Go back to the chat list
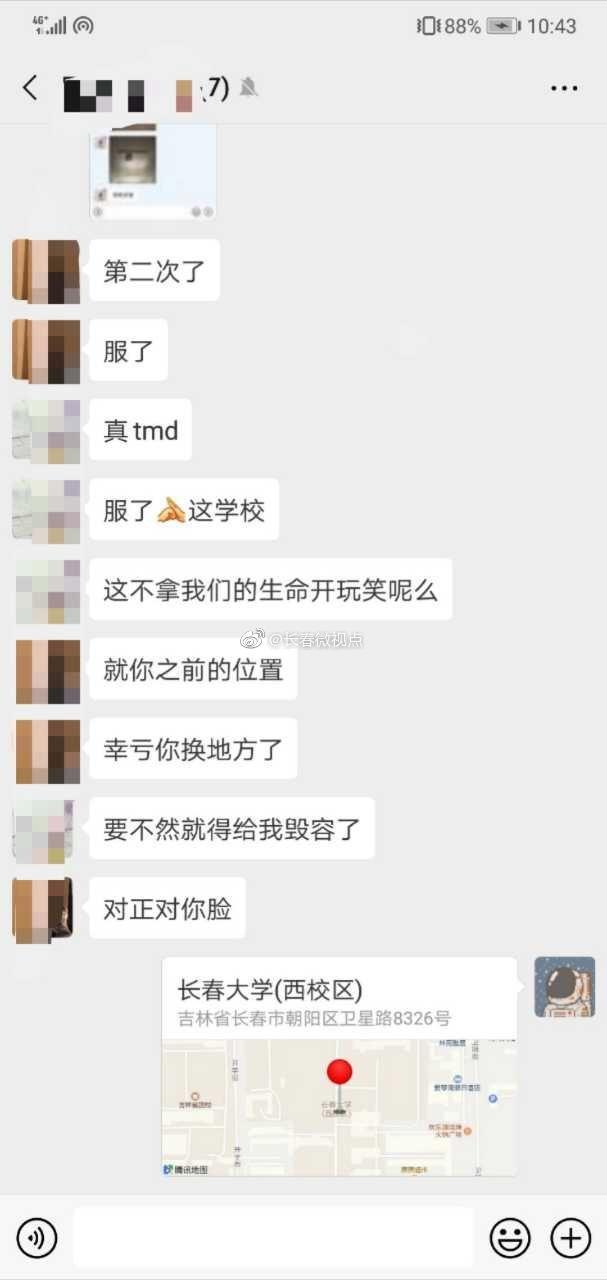Image resolution: width=607 pixels, height=1280 pixels. (x=30, y=88)
